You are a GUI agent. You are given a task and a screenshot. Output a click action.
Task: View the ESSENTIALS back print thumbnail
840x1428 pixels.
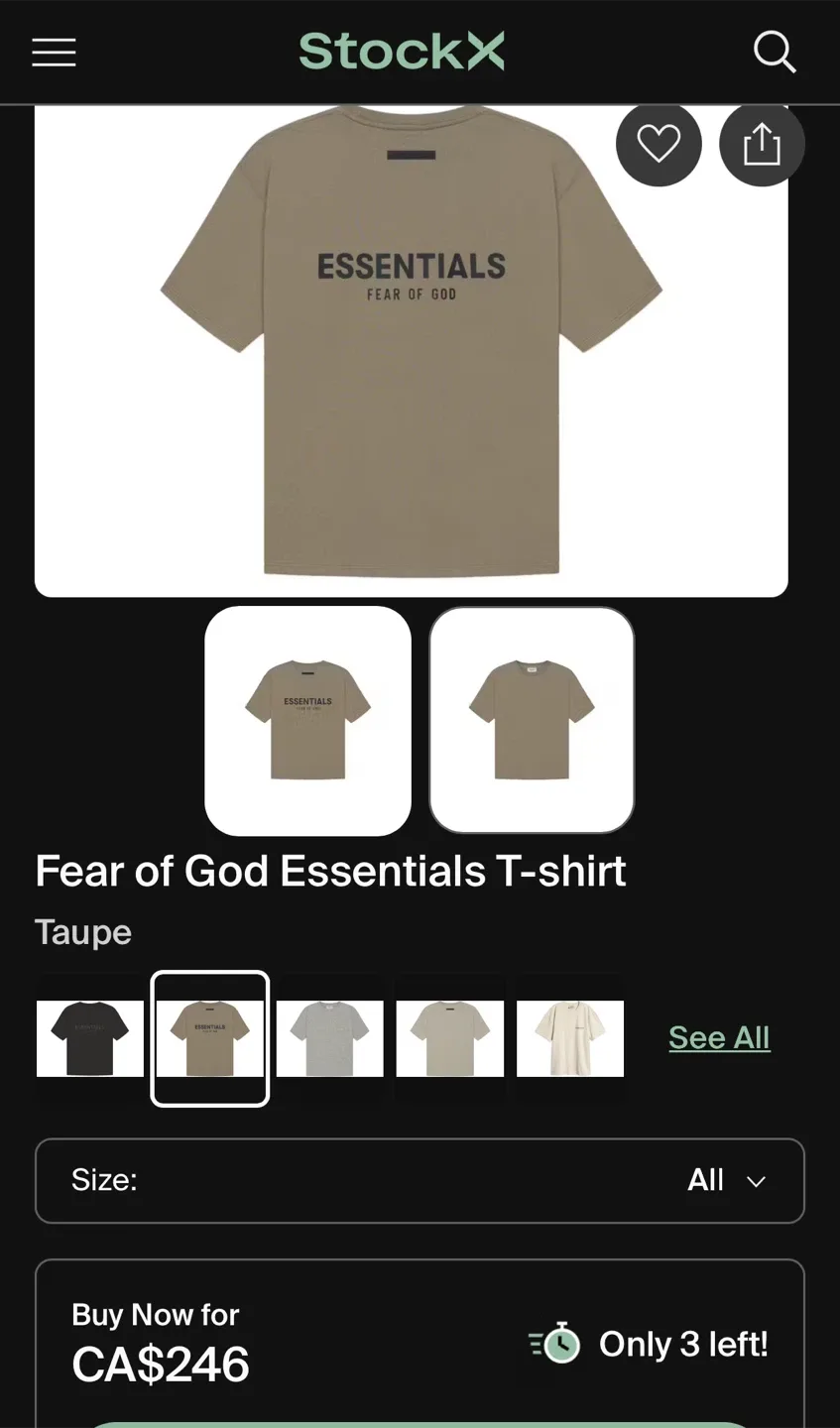307,719
